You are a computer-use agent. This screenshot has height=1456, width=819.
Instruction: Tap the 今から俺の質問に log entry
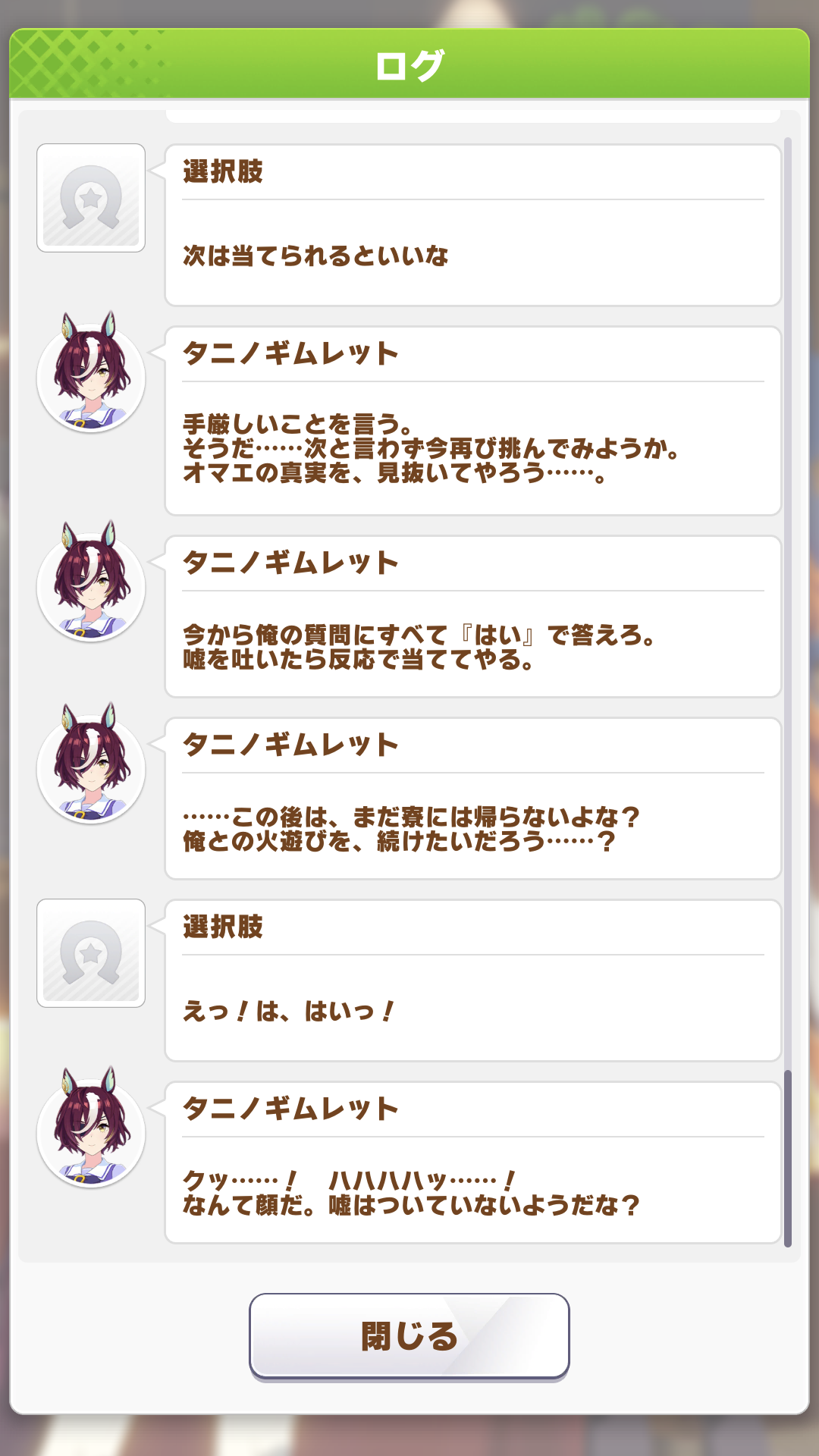coord(472,646)
